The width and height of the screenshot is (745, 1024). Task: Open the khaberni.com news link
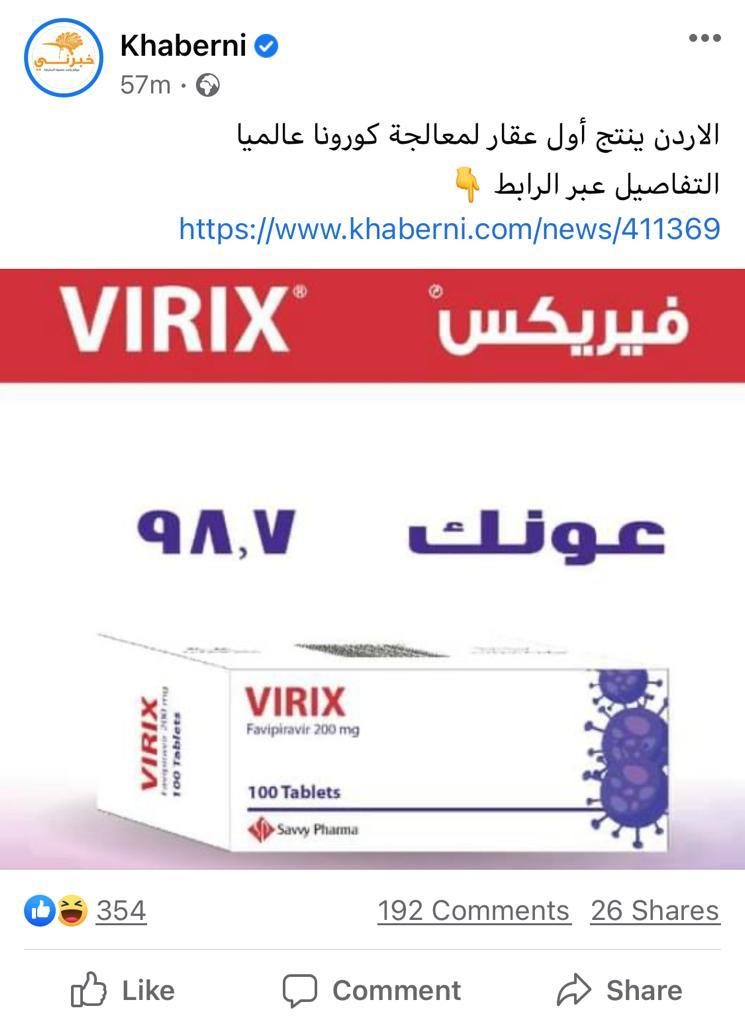(449, 229)
